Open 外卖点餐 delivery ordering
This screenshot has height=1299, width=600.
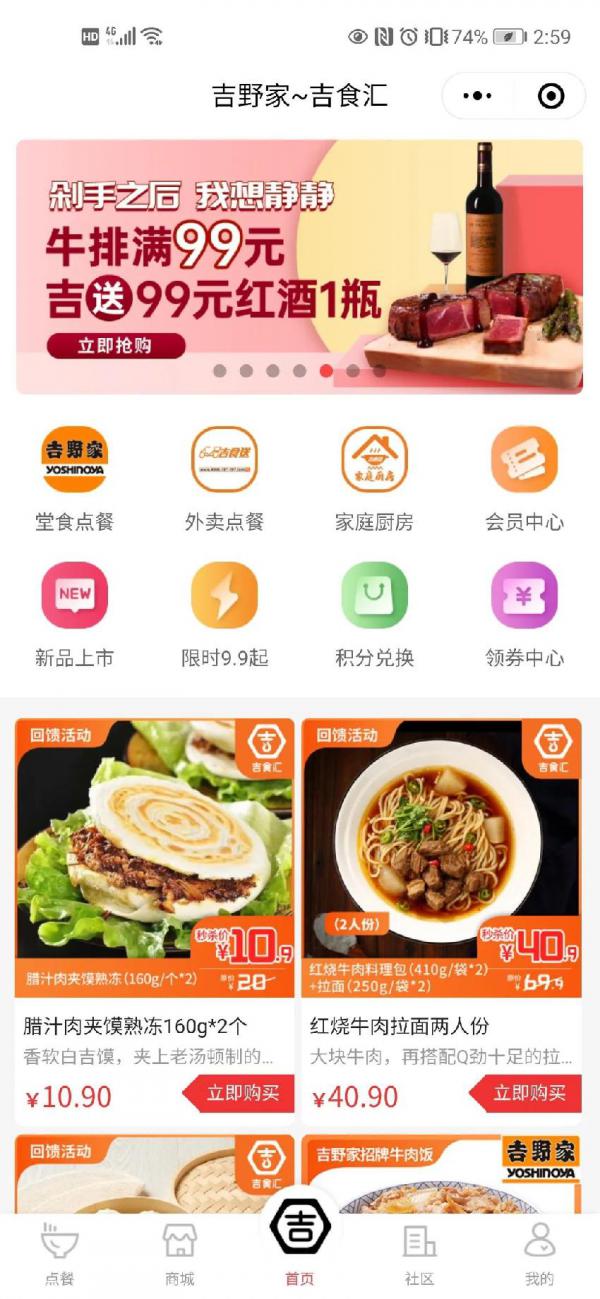(x=224, y=479)
